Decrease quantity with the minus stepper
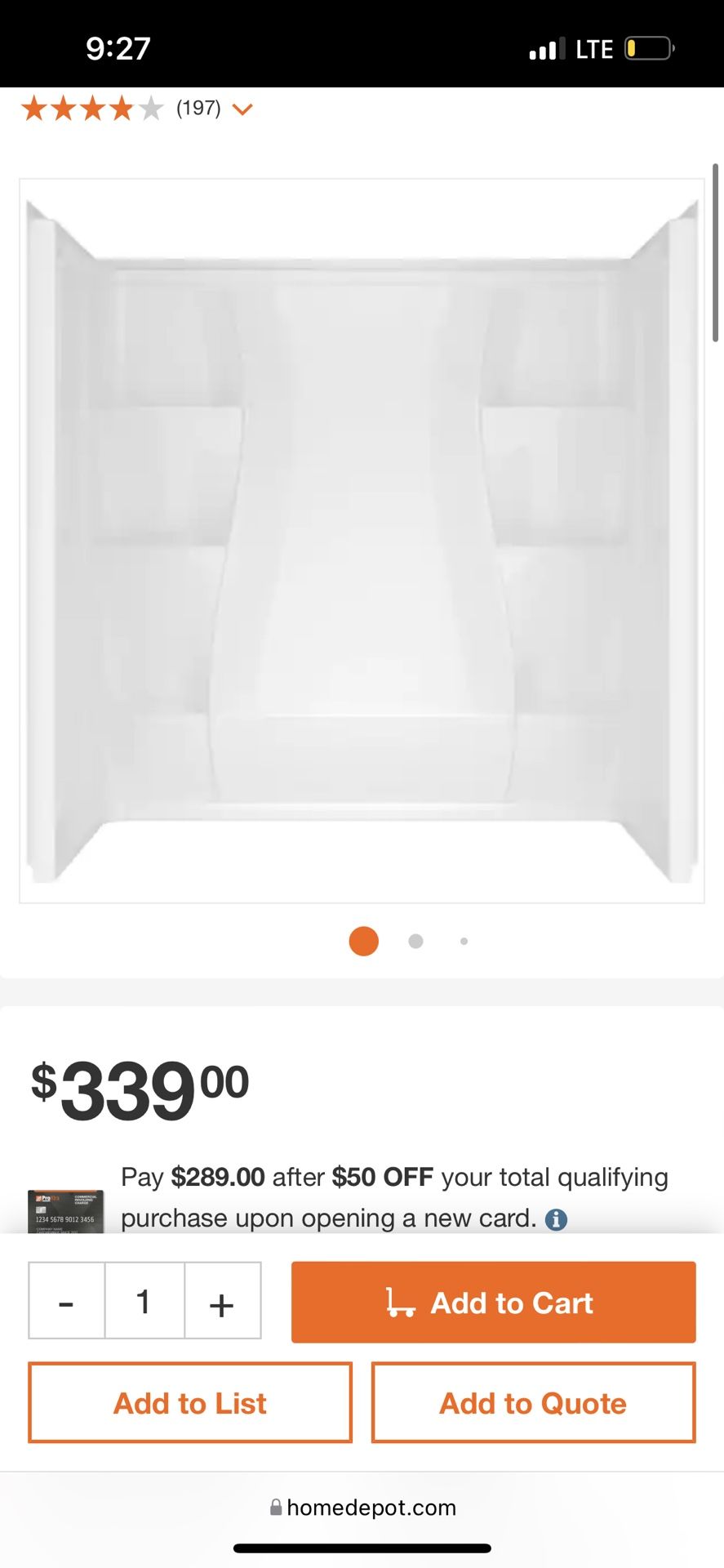 pyautogui.click(x=66, y=1301)
